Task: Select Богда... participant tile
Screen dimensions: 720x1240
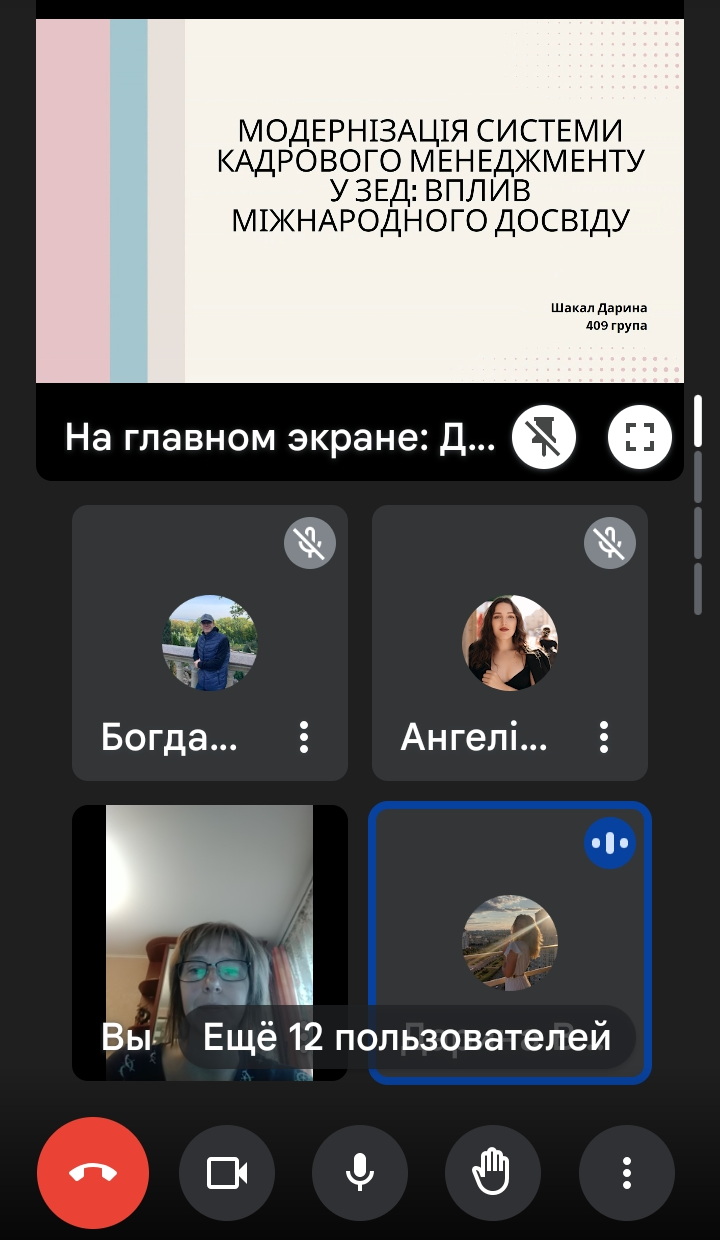Action: [x=210, y=642]
